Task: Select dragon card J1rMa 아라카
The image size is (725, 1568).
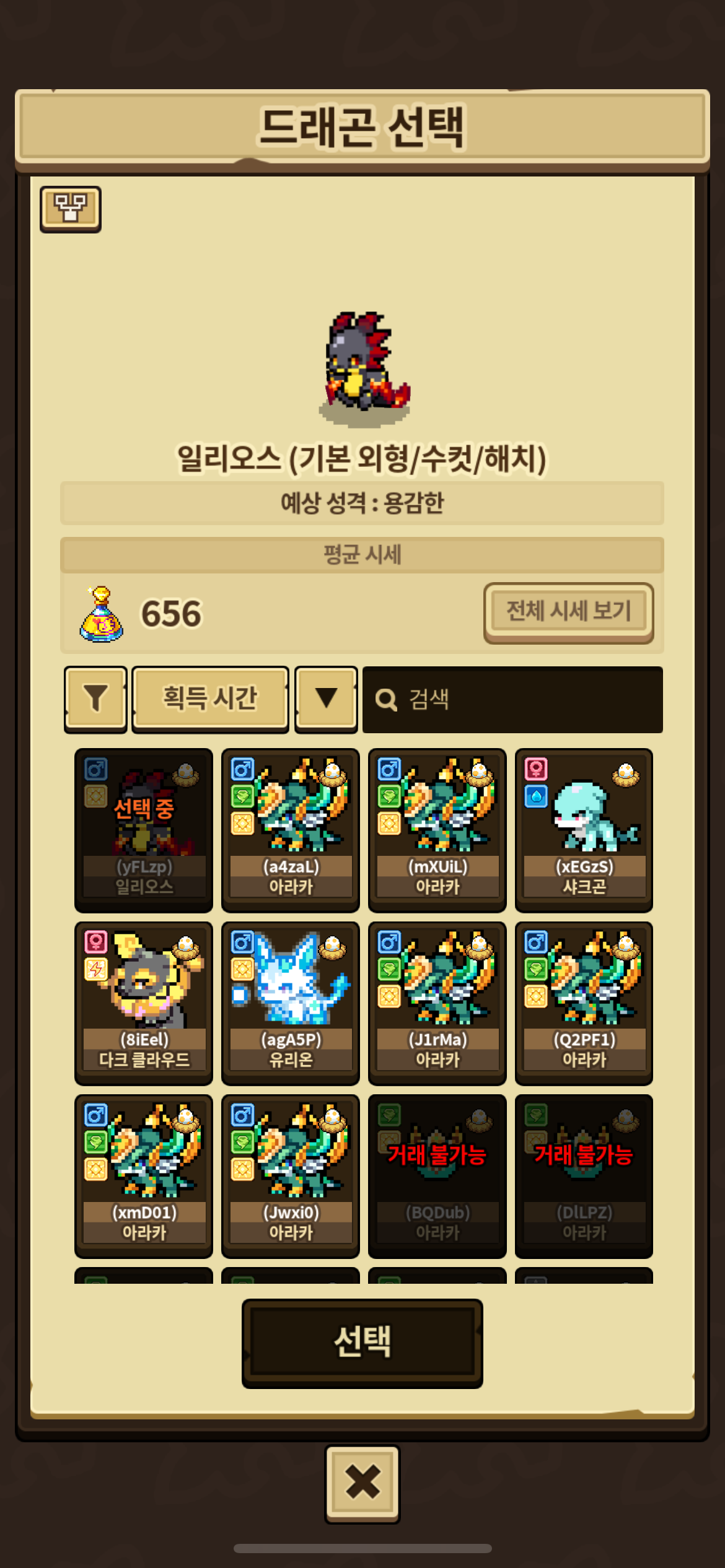Action: pyautogui.click(x=437, y=1003)
